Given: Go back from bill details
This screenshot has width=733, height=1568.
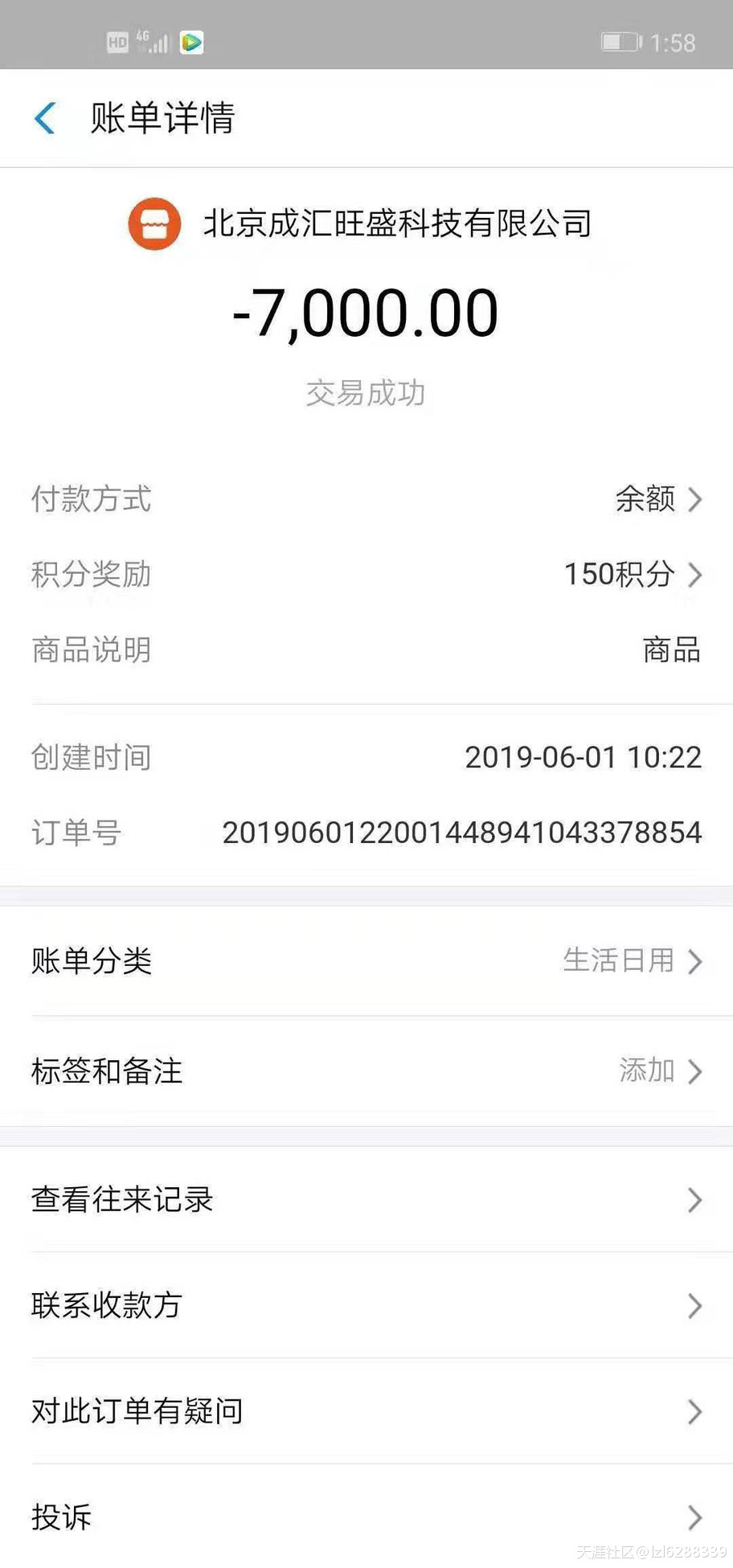Looking at the screenshot, I should (x=46, y=118).
